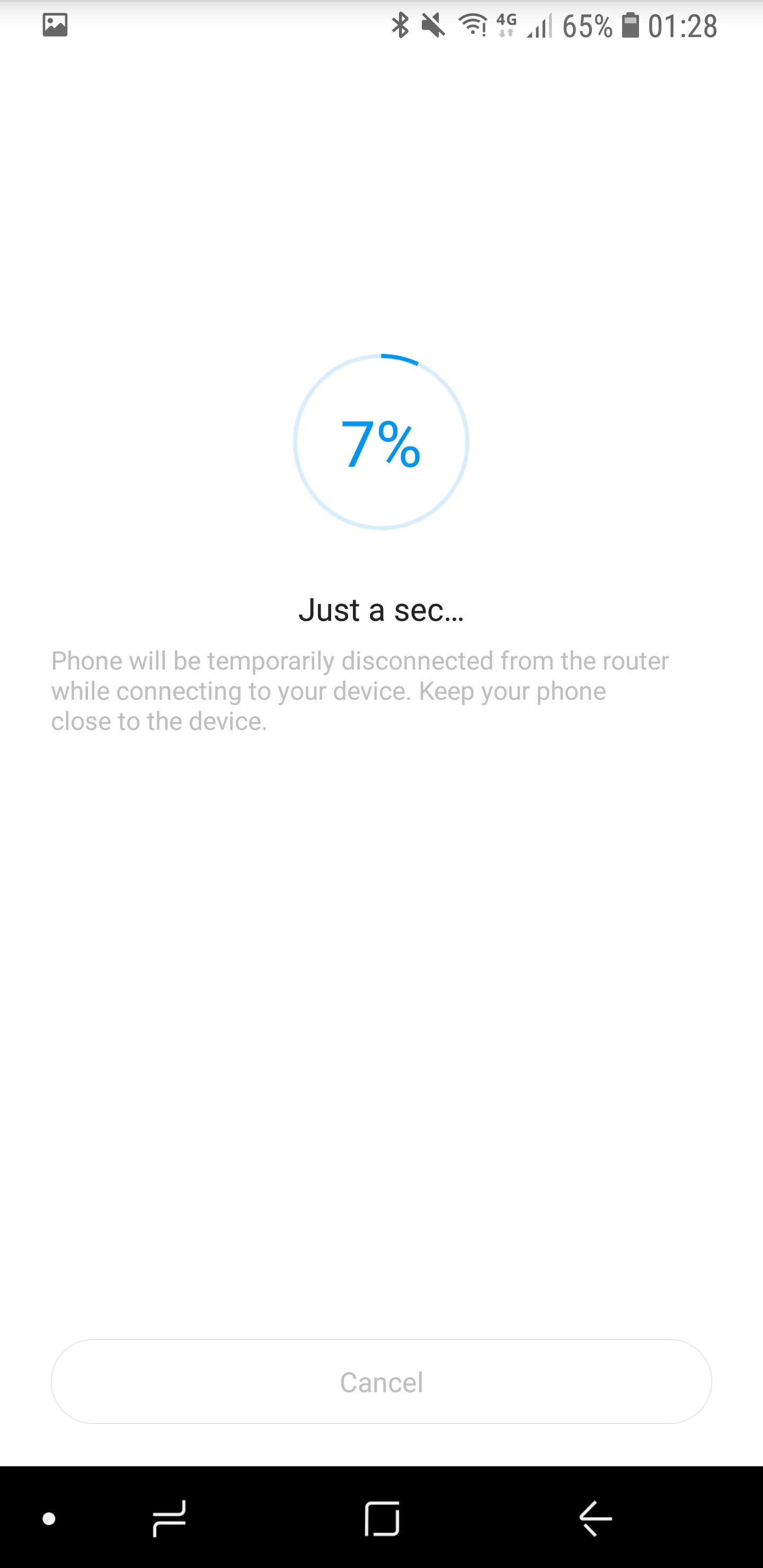Go back using the navigation bar
763x1568 pixels.
pyautogui.click(x=595, y=1518)
